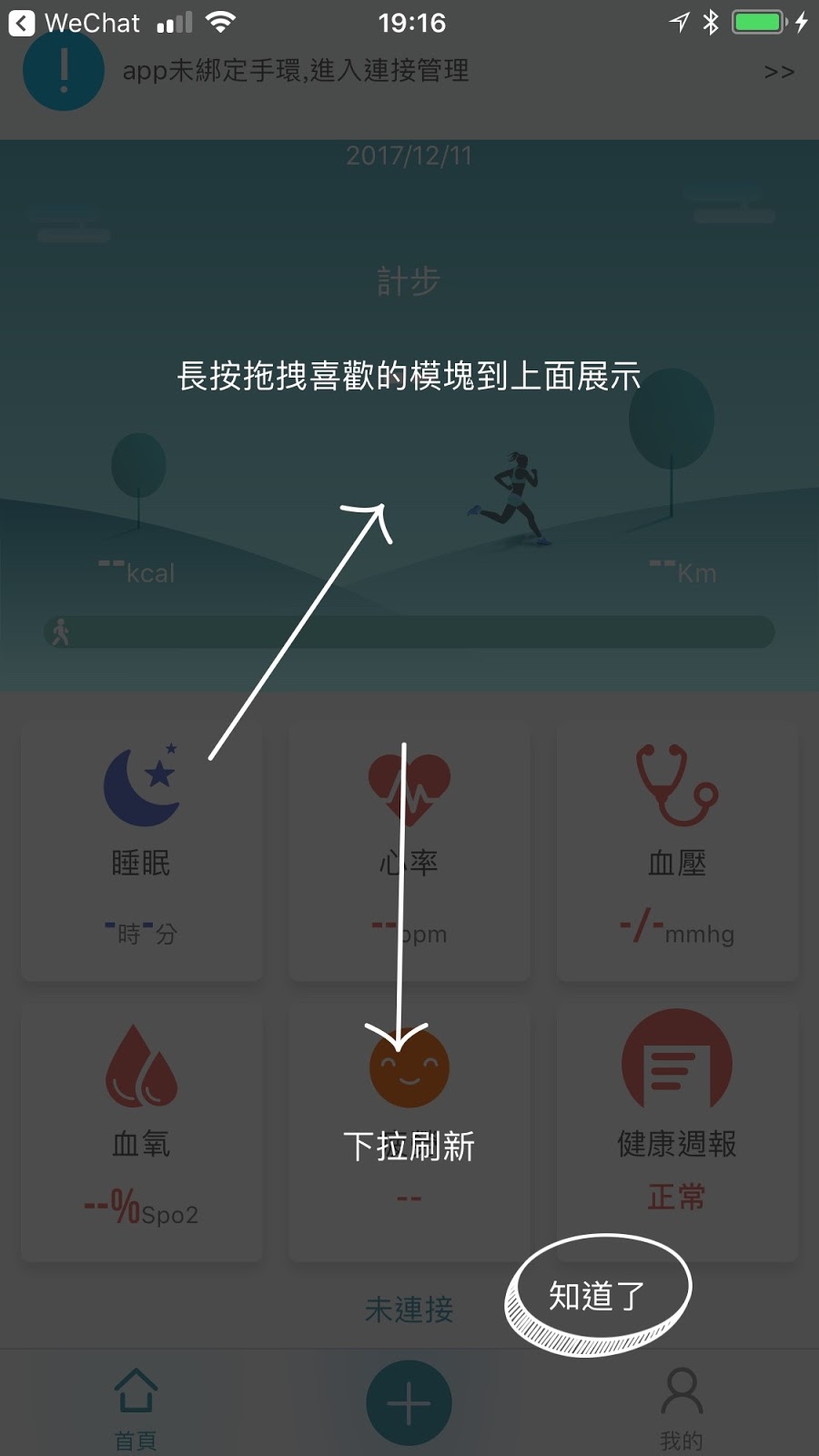Open the 血壓 blood pressure card
Screen dimensions: 819x1456
[677, 851]
